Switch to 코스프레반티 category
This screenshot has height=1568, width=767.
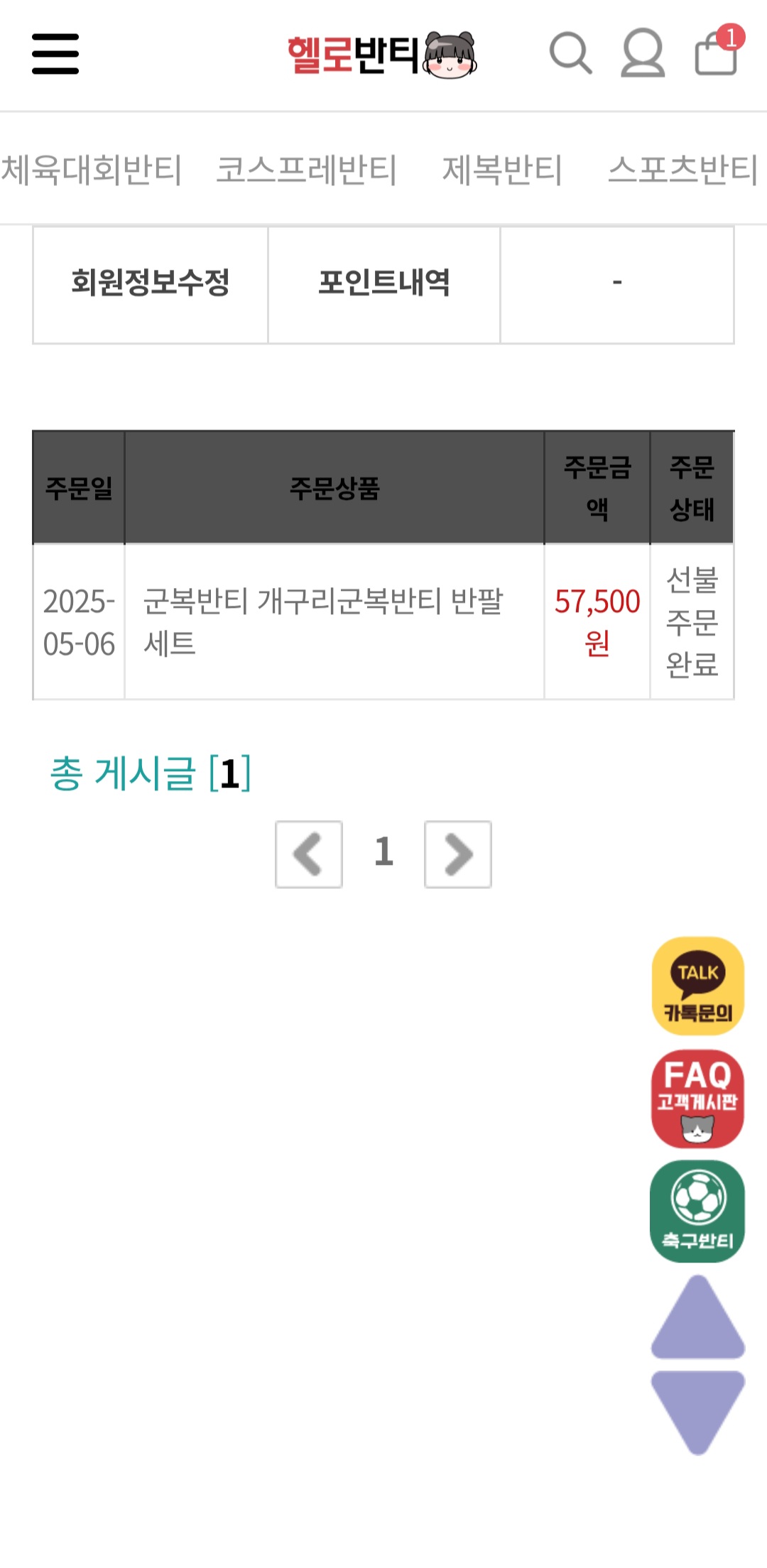pyautogui.click(x=306, y=170)
